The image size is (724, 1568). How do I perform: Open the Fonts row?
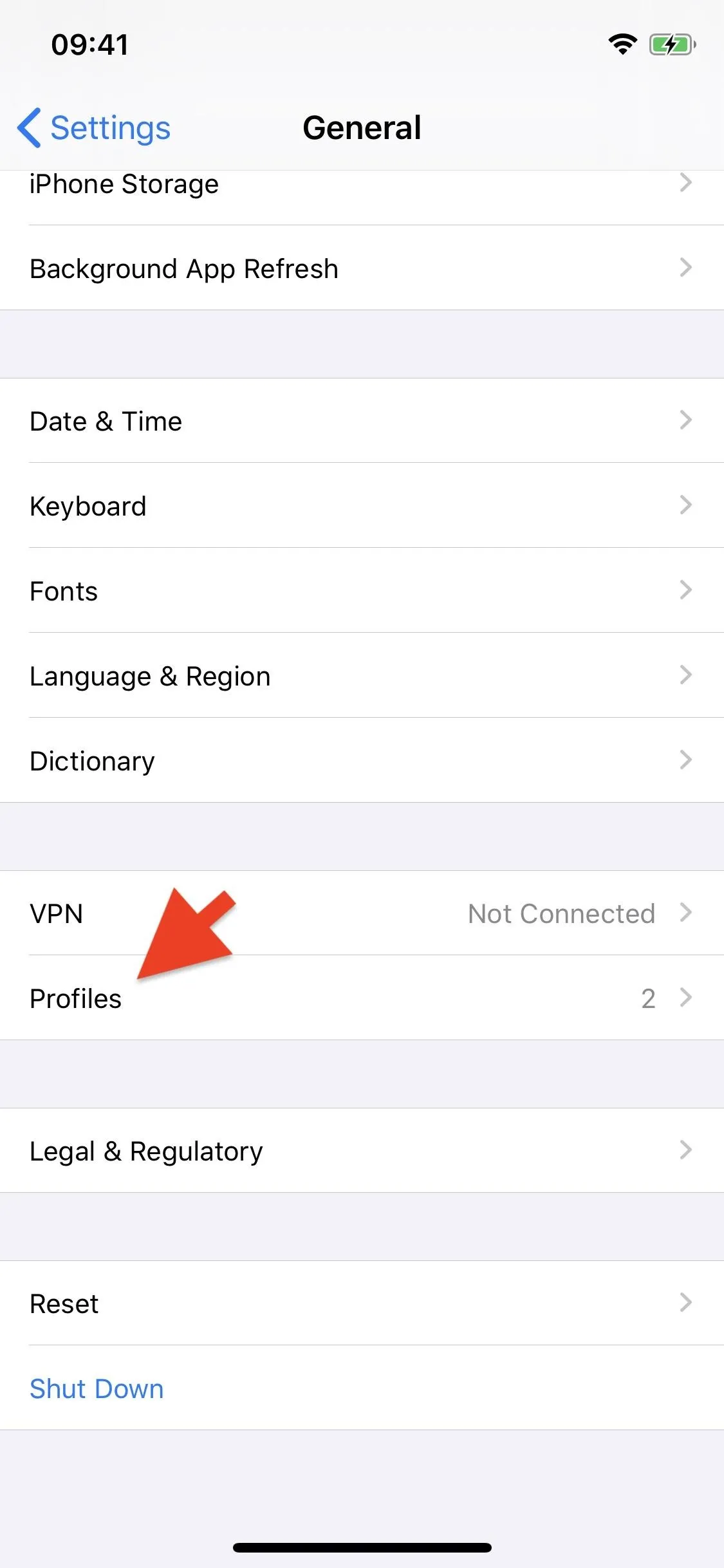coord(362,590)
